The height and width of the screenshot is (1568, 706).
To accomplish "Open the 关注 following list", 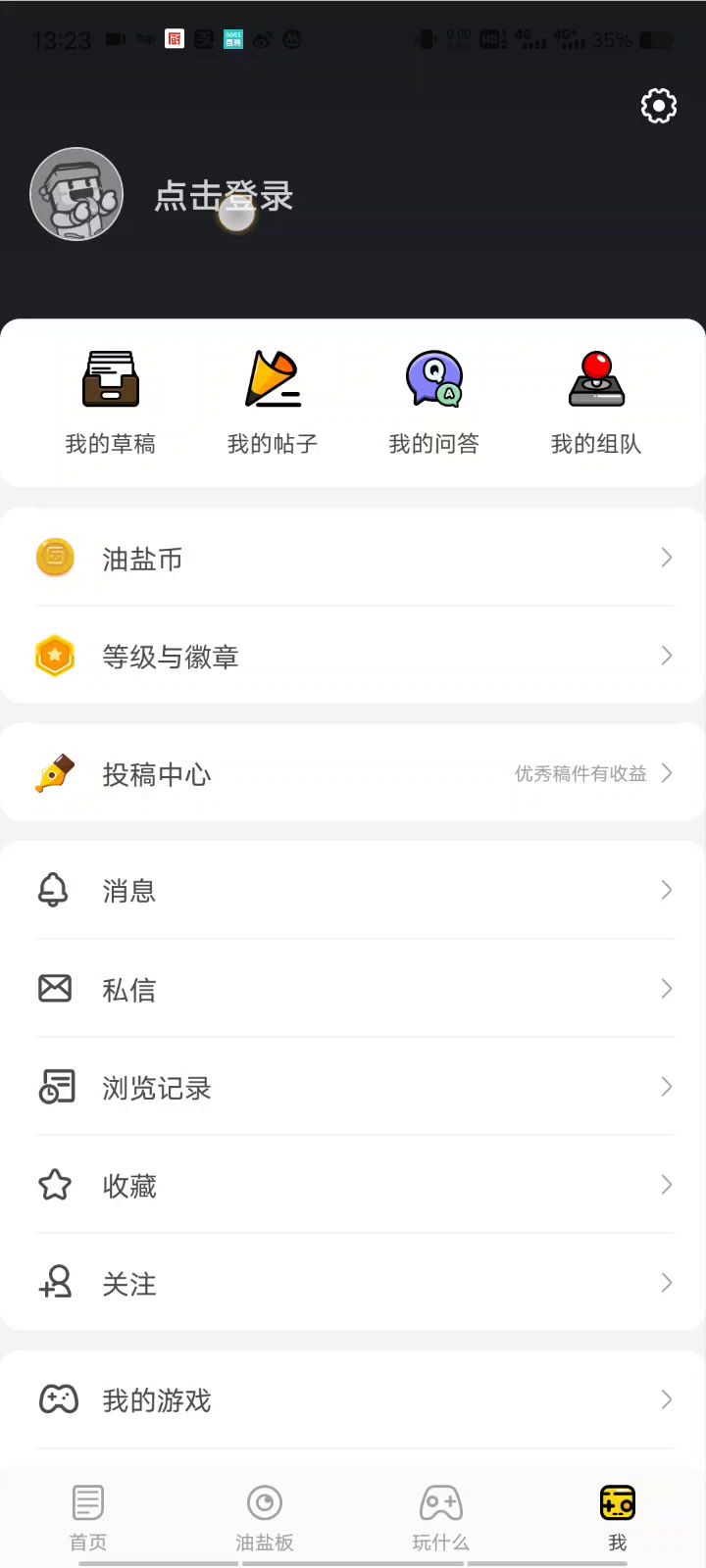I will 353,1283.
